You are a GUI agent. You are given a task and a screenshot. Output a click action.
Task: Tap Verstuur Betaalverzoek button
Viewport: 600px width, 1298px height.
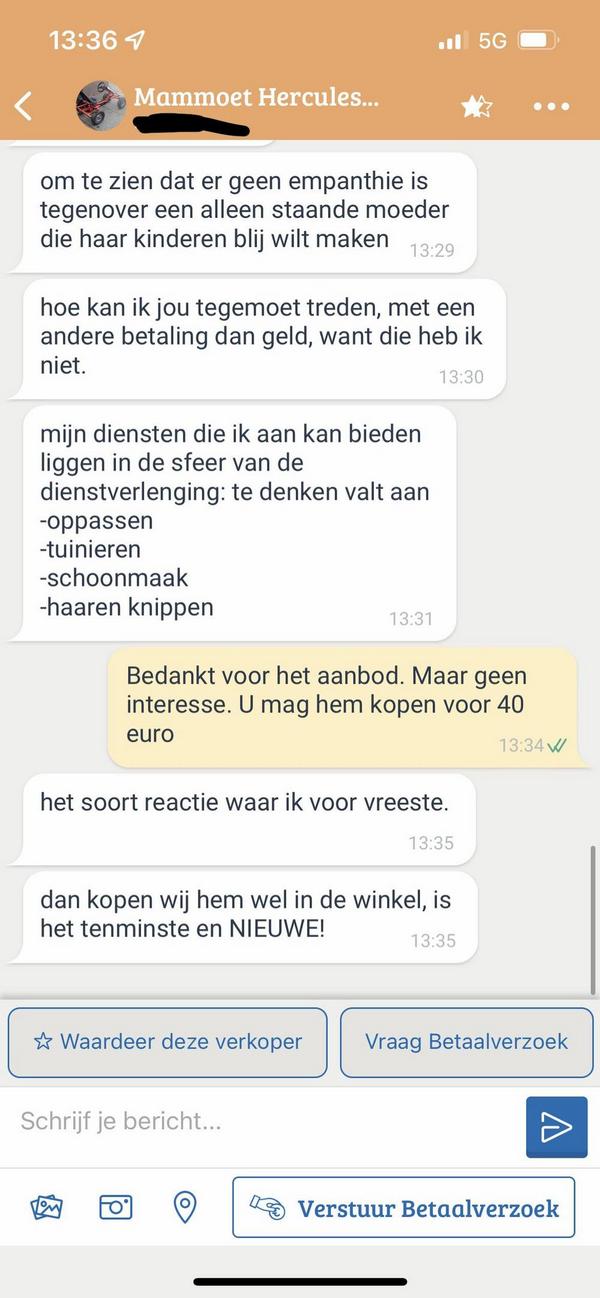404,1207
